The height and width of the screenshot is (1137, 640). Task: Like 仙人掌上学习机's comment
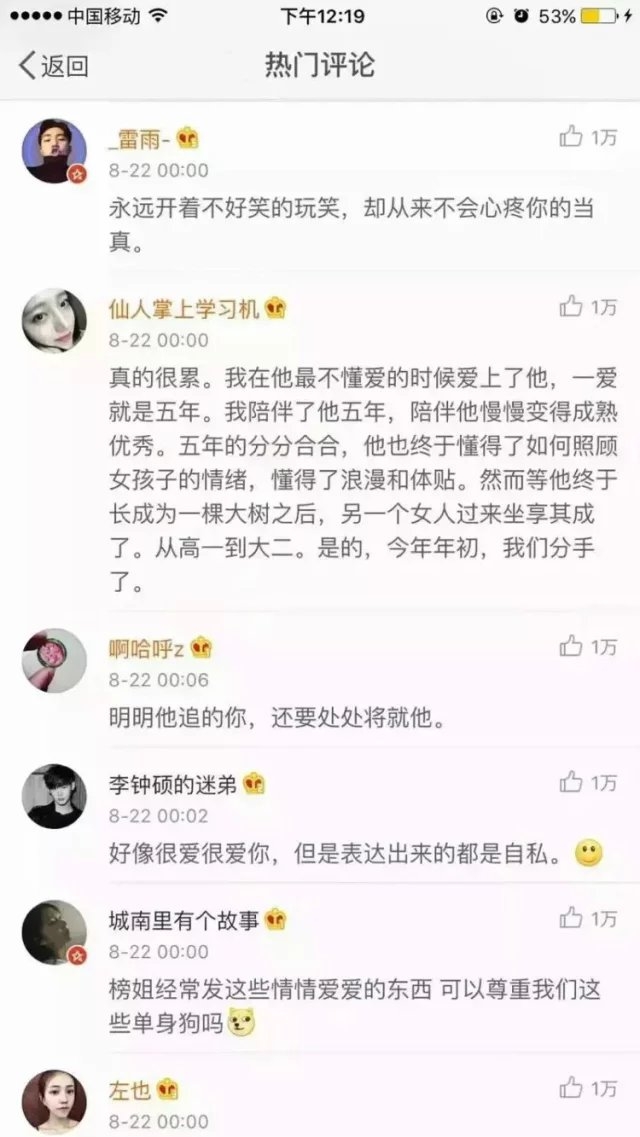point(587,307)
